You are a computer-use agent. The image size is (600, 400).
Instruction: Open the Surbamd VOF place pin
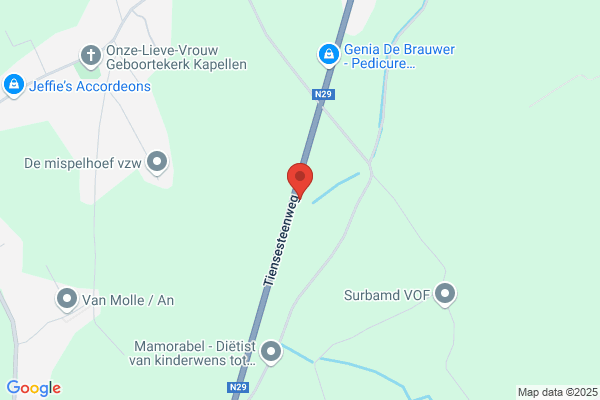point(445,295)
